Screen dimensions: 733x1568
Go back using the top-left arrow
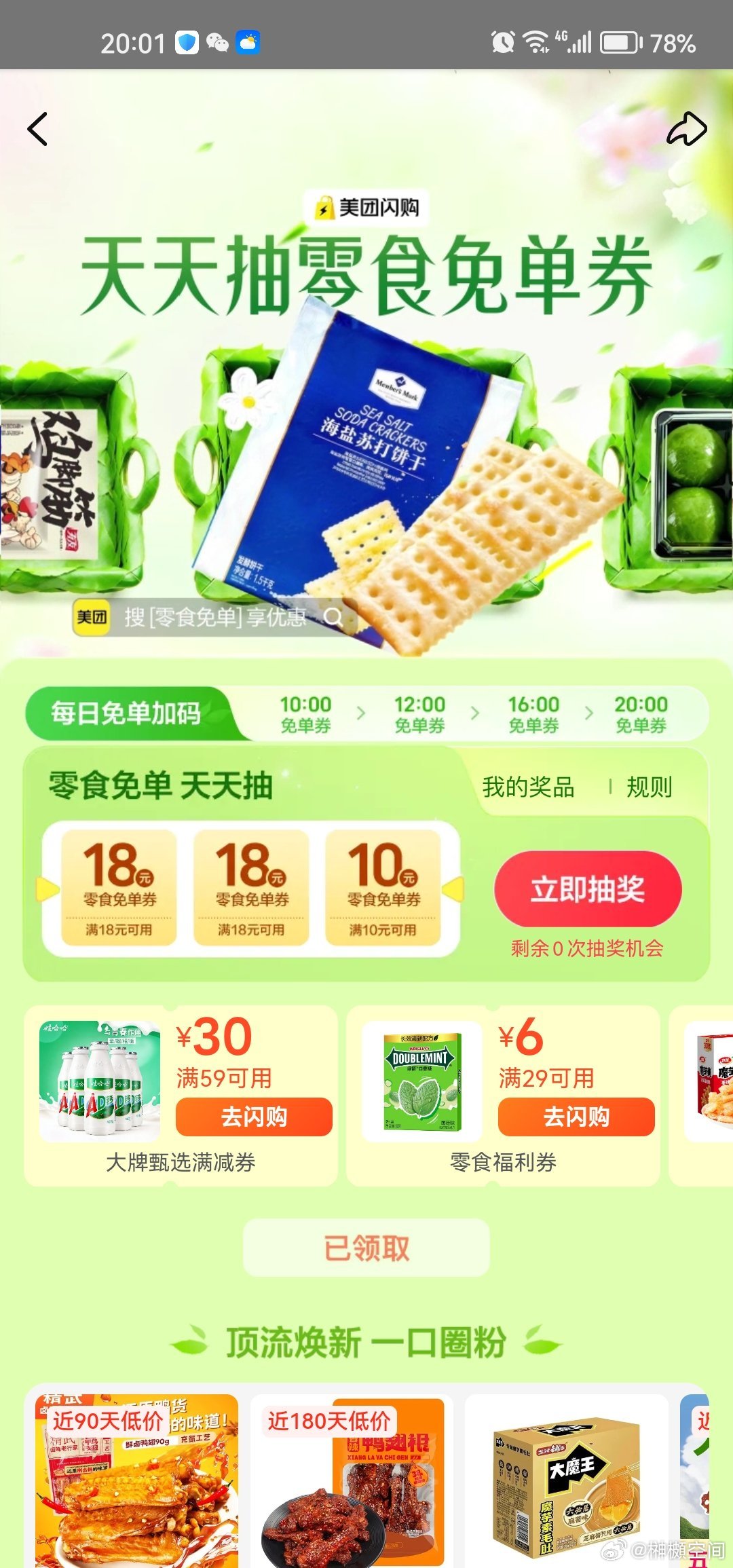pos(38,129)
